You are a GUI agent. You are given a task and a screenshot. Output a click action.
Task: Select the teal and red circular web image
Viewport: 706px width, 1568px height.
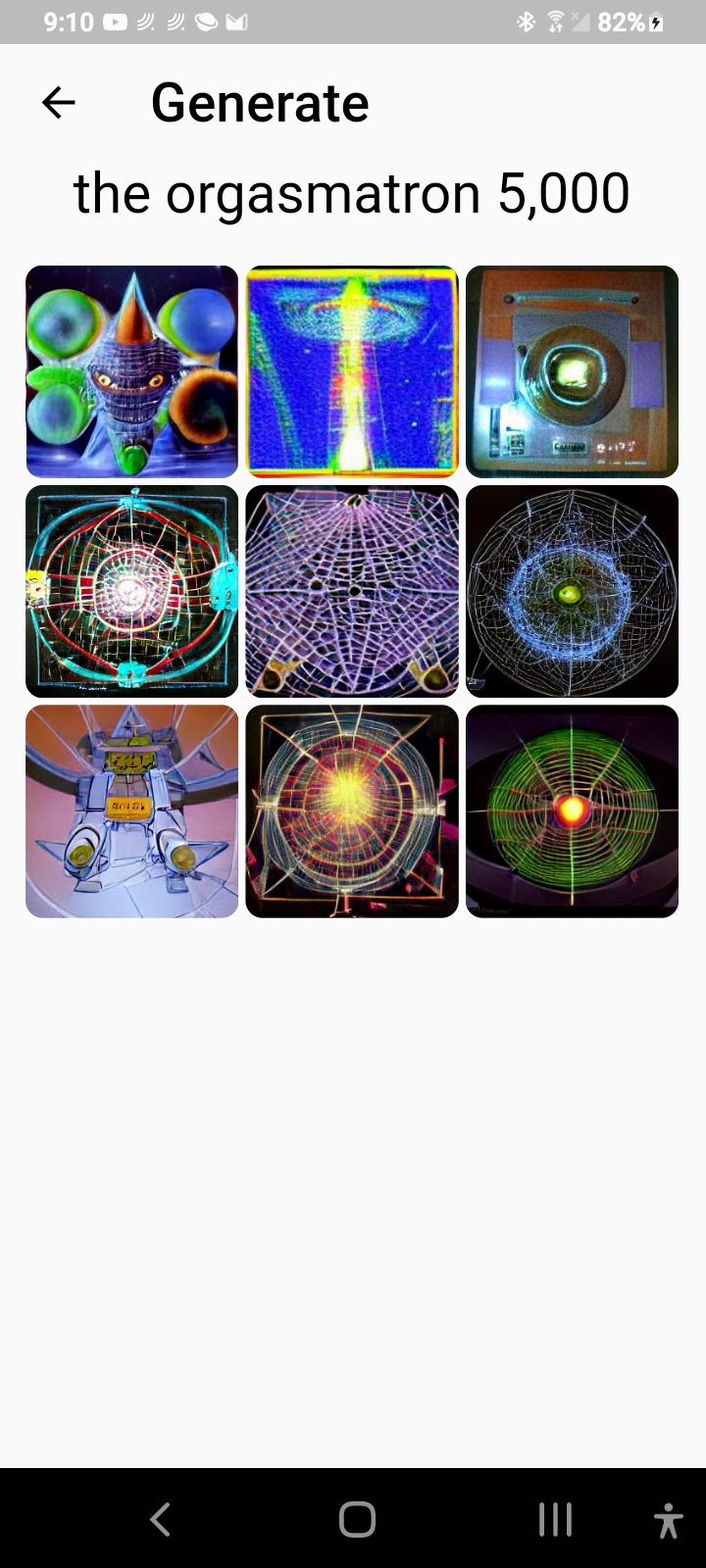point(131,591)
